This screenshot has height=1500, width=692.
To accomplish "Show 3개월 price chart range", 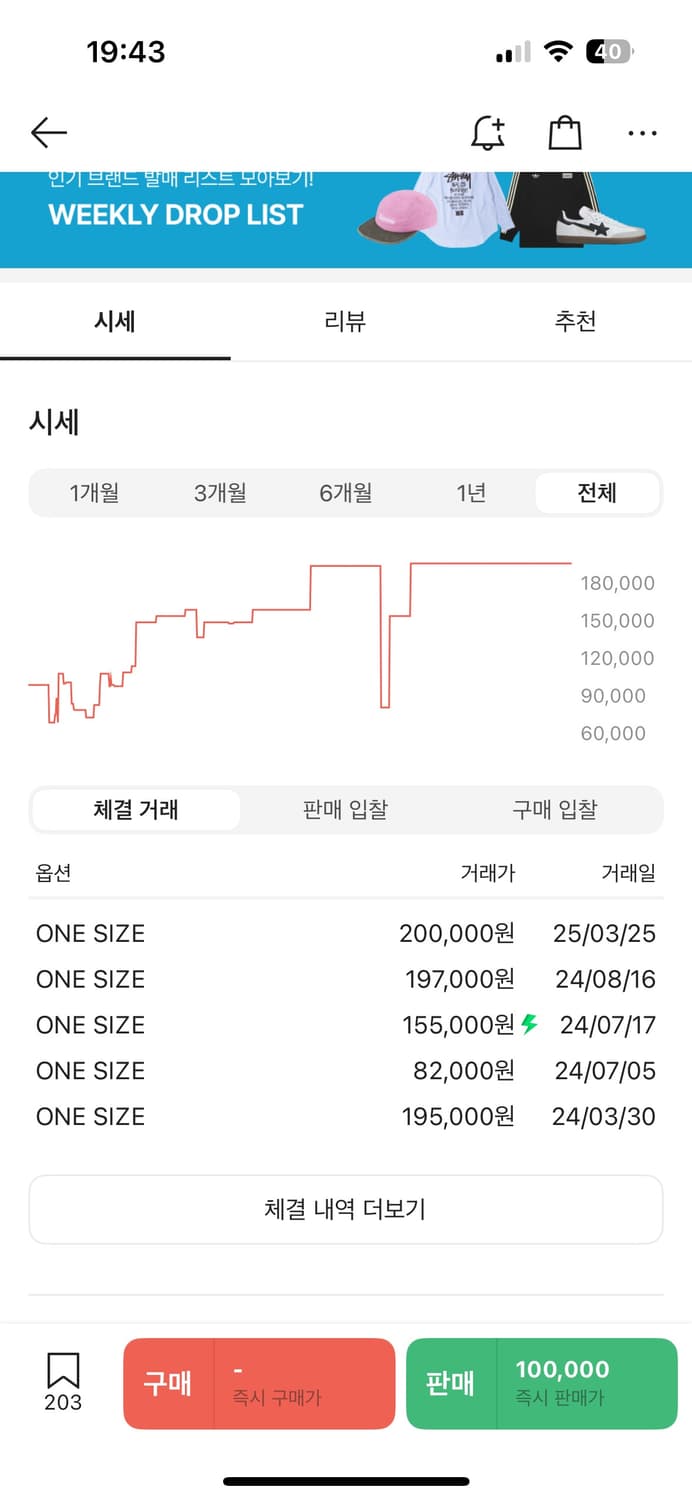I will coord(220,493).
